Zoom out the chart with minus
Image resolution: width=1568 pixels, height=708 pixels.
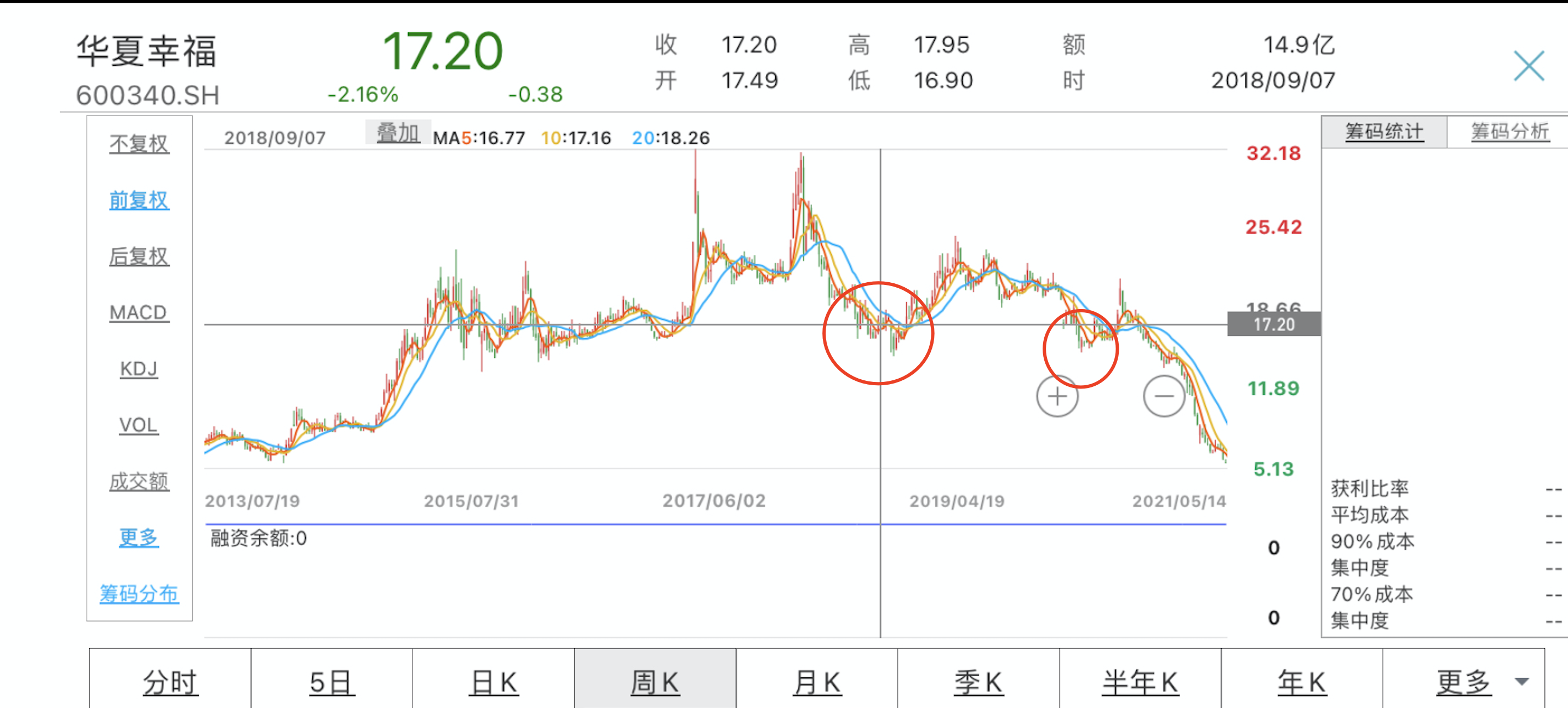click(x=1164, y=396)
